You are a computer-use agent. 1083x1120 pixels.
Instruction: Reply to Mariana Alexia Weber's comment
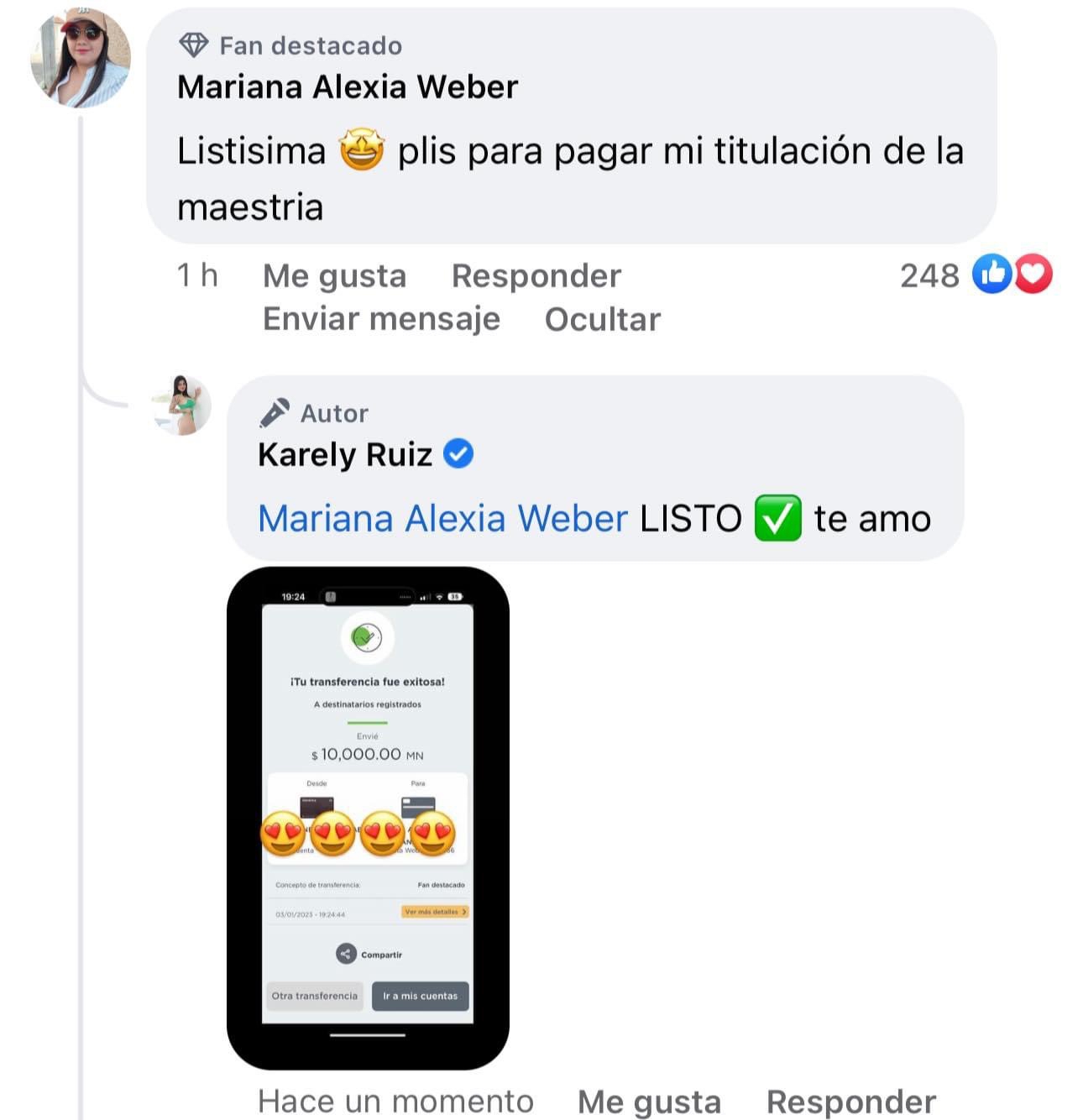tap(536, 275)
